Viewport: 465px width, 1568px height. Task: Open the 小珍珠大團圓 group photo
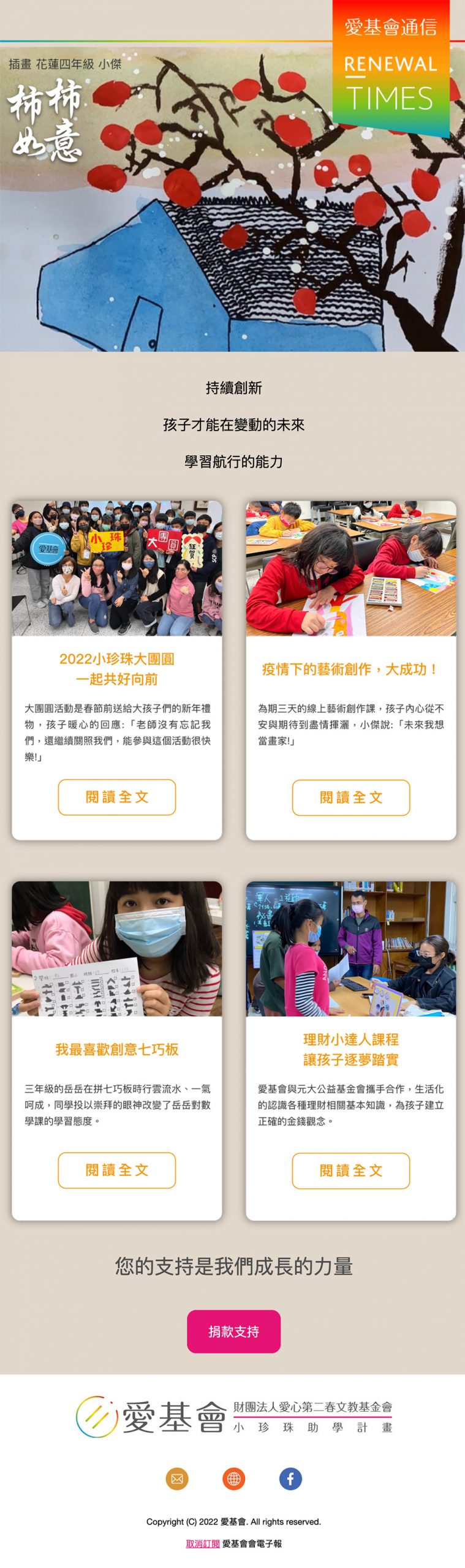(x=116, y=568)
